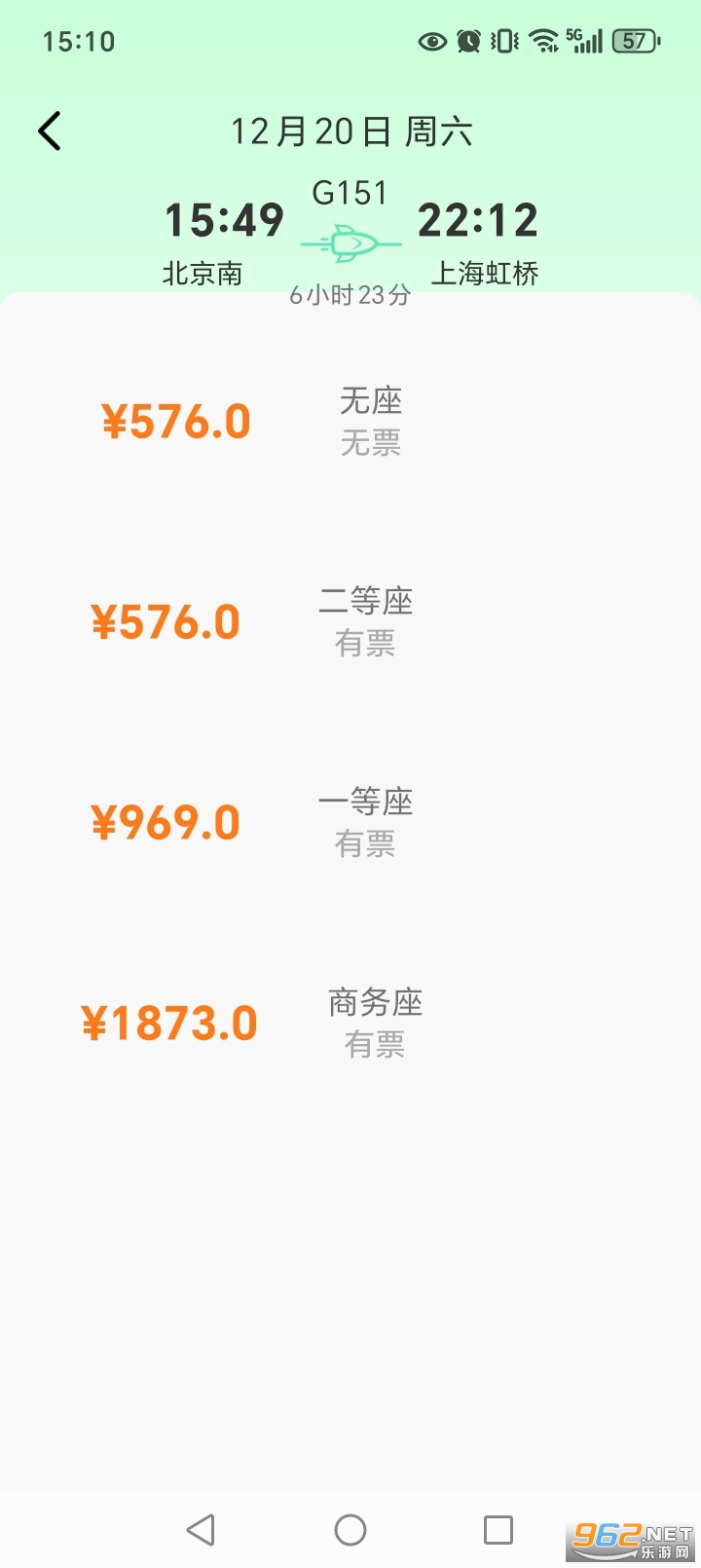
Task: Tap the back arrow at top left
Action: 49,130
